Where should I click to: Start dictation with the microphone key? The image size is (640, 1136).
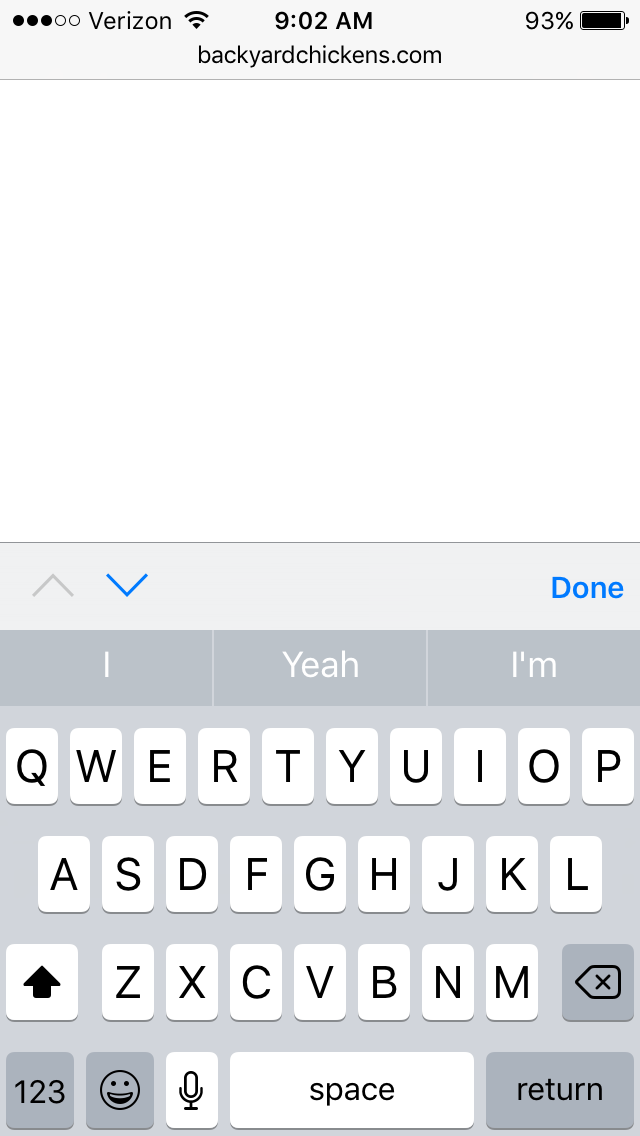(191, 1089)
